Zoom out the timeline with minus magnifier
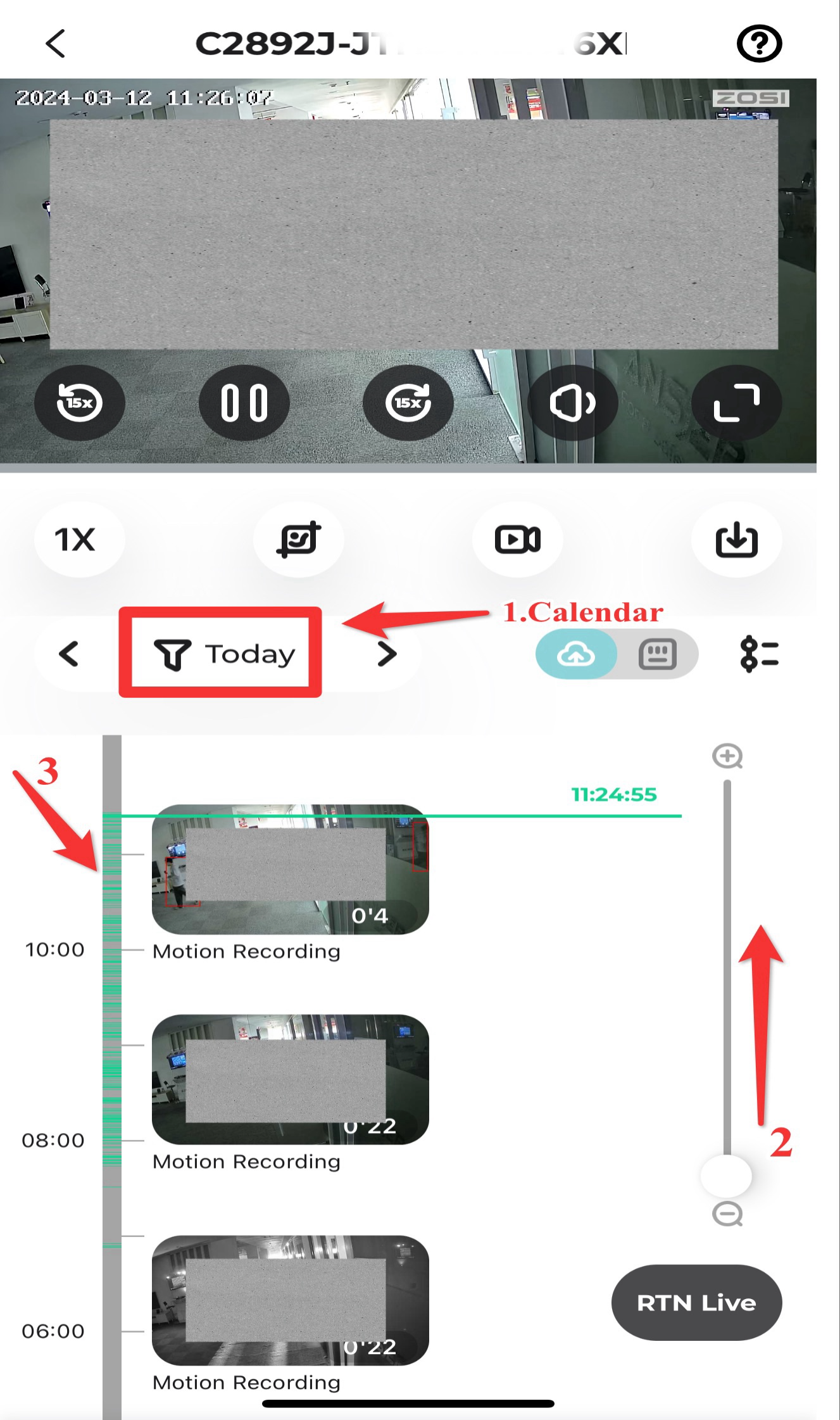 727,1214
